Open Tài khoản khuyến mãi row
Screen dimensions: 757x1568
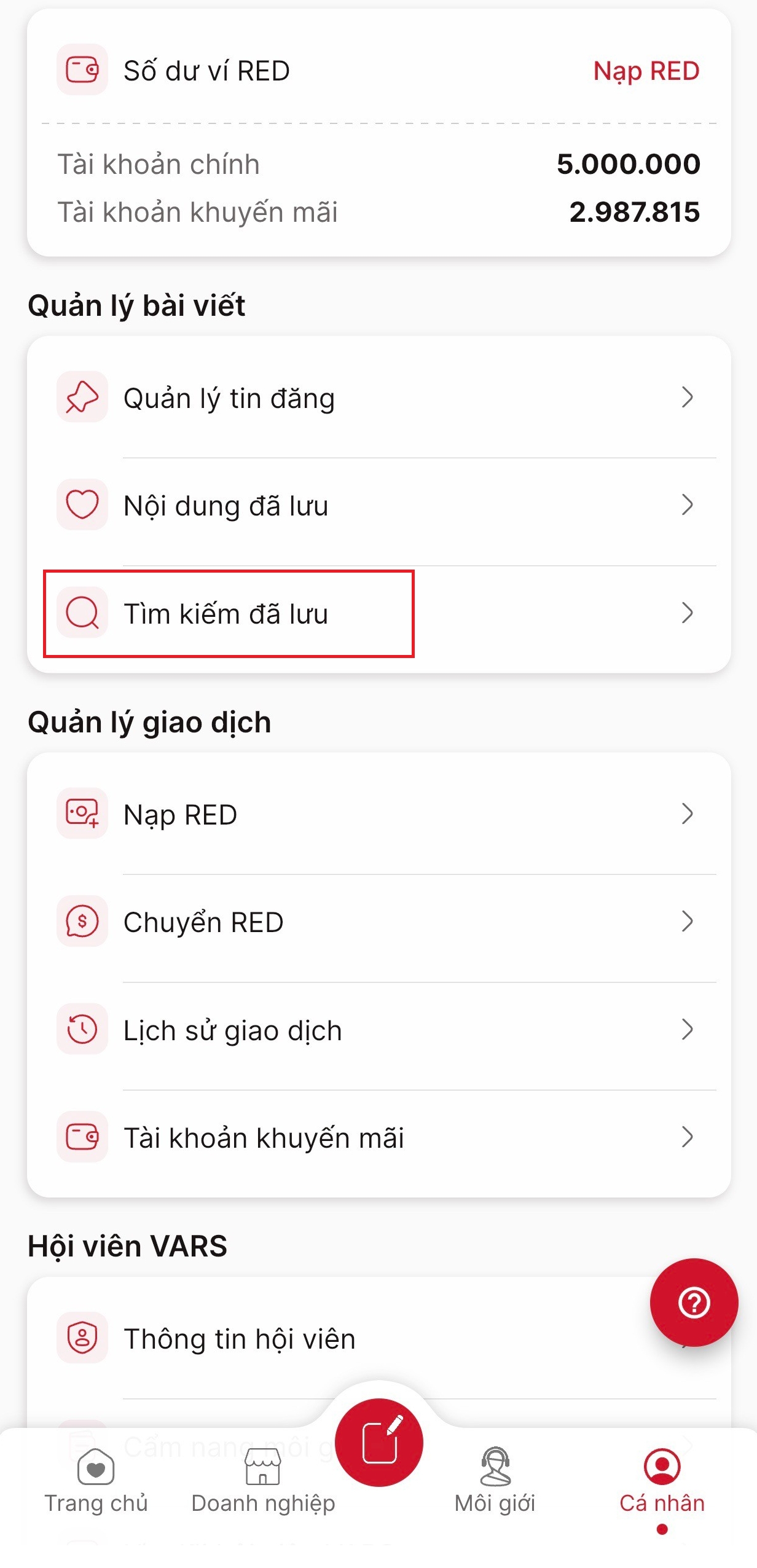[x=378, y=1137]
